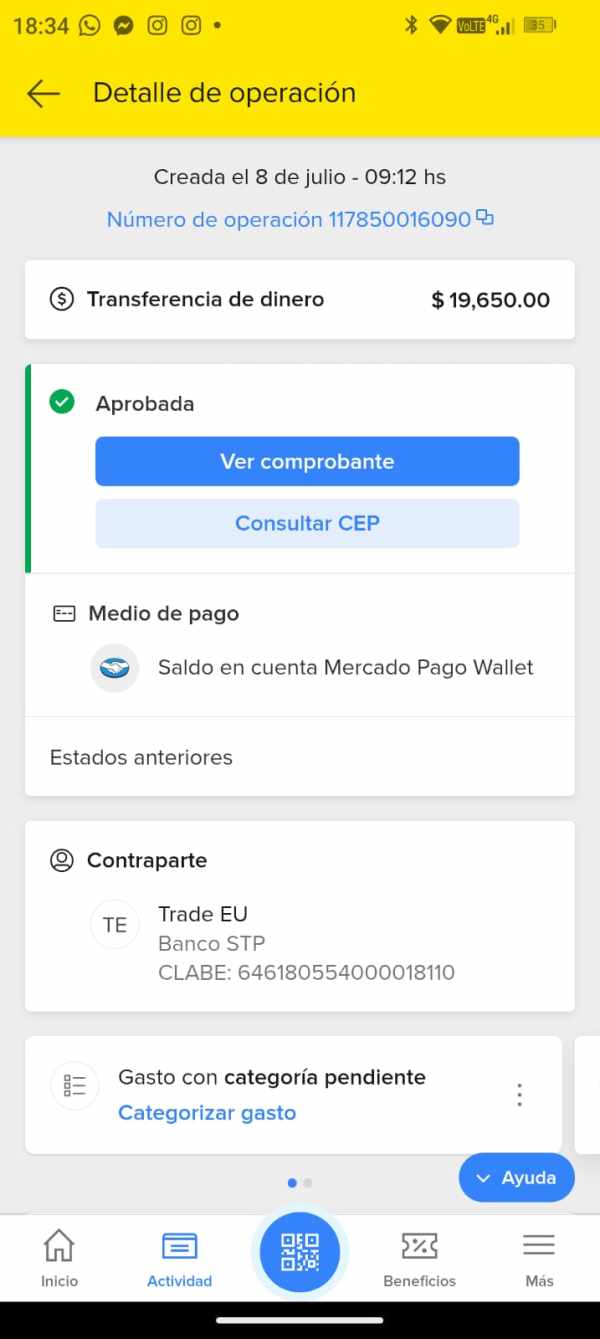Select the Actividad tab

pyautogui.click(x=179, y=1257)
